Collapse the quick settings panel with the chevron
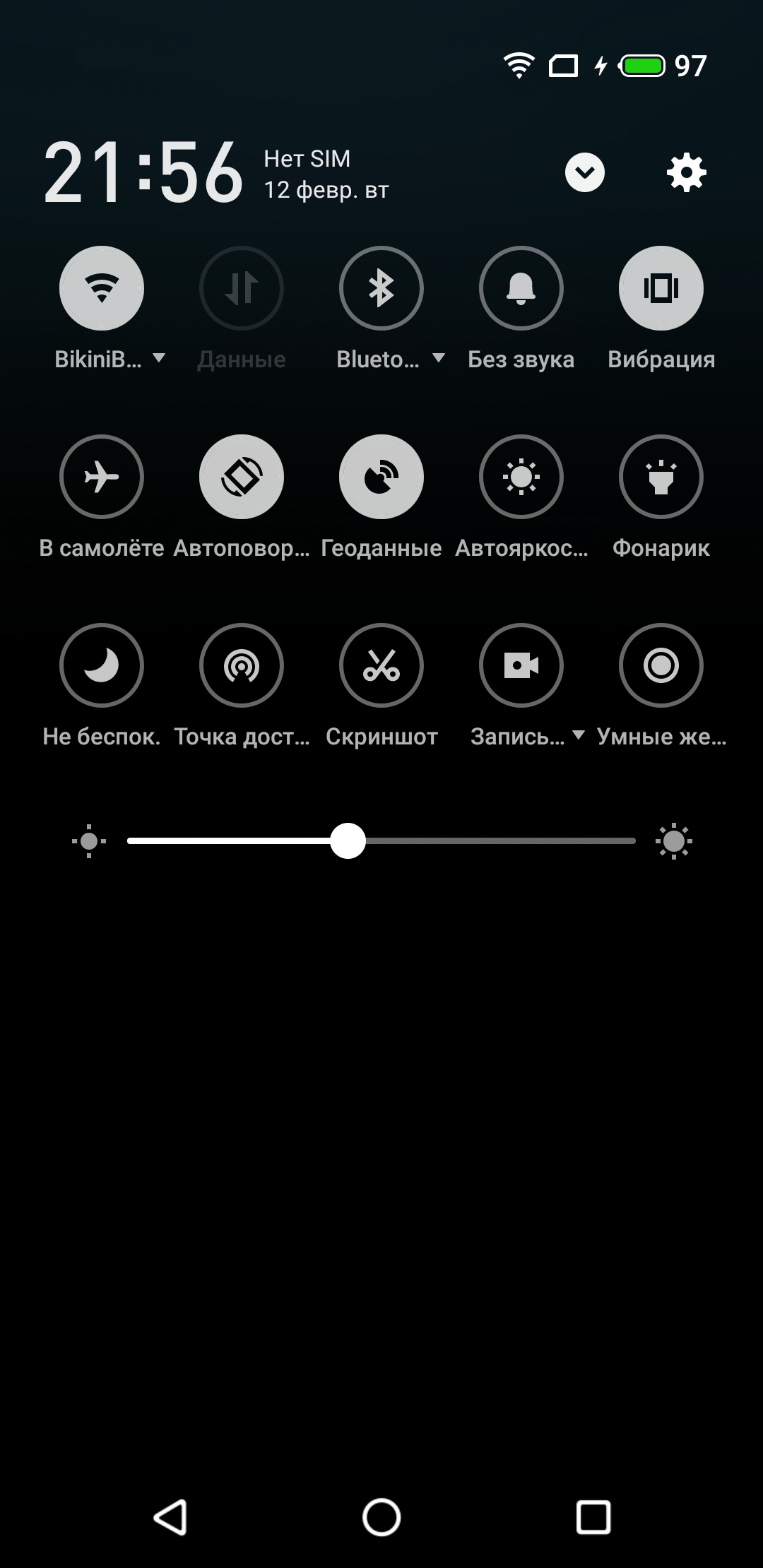 [x=584, y=172]
